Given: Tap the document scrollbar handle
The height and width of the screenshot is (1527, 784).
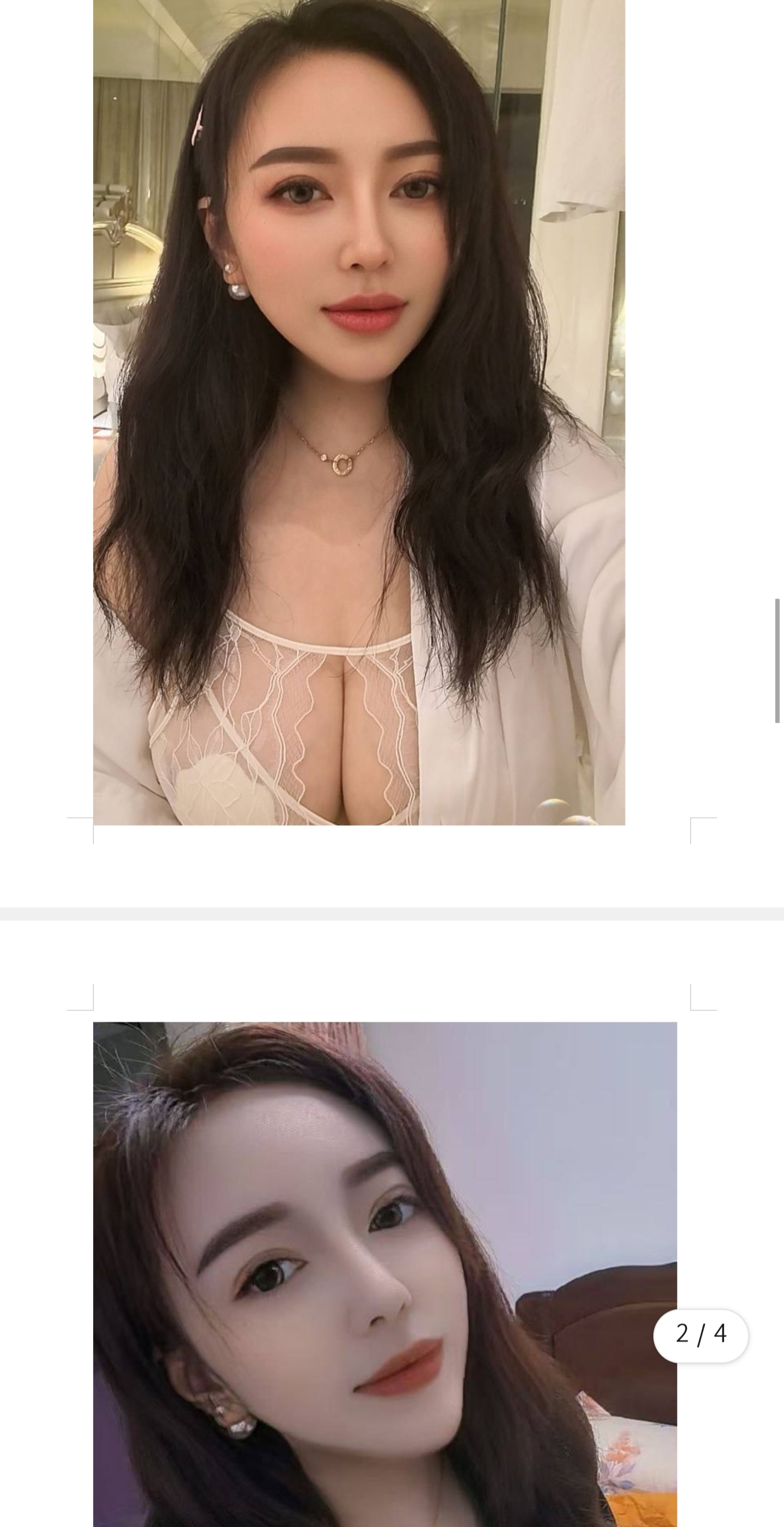Looking at the screenshot, I should coord(777,661).
